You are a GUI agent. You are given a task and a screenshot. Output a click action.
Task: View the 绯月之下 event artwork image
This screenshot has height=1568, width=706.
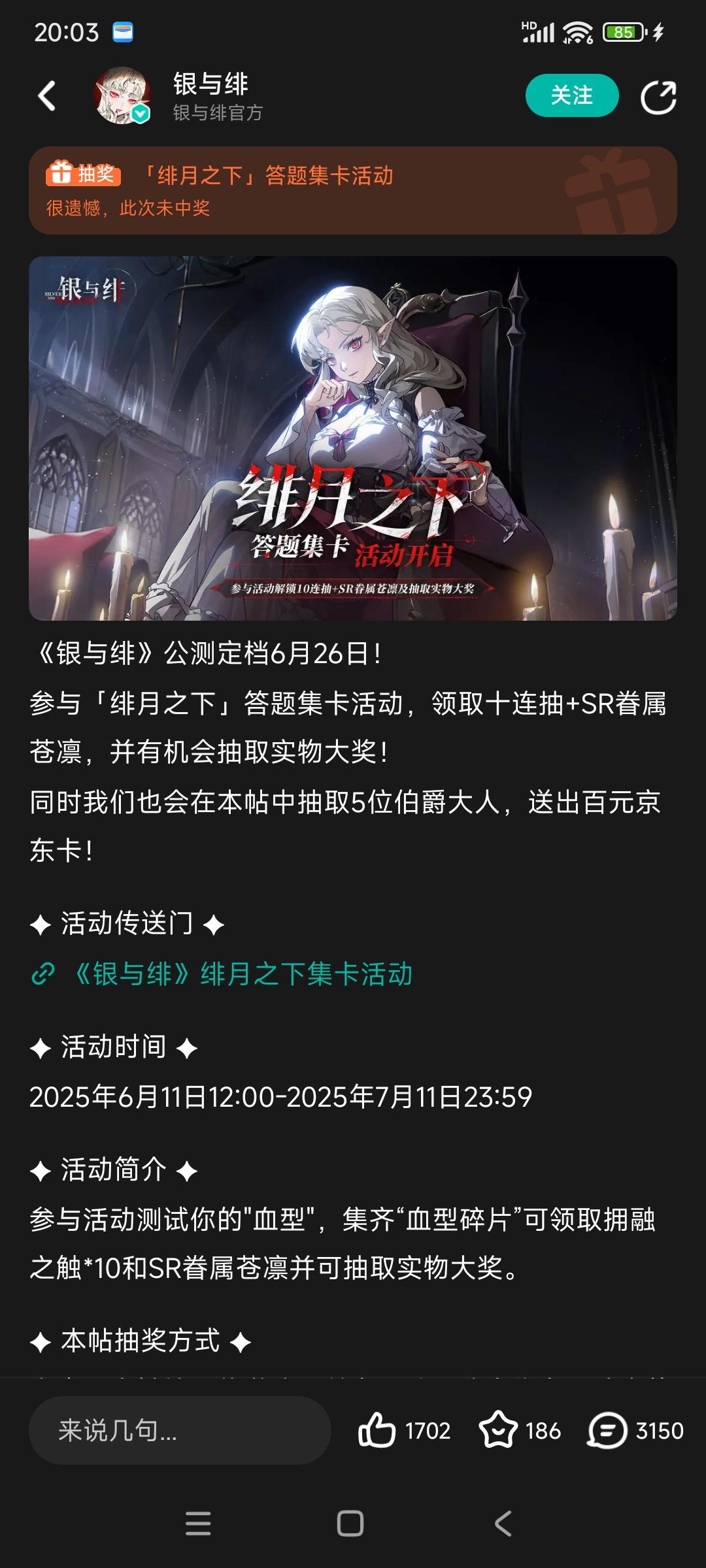pos(353,438)
